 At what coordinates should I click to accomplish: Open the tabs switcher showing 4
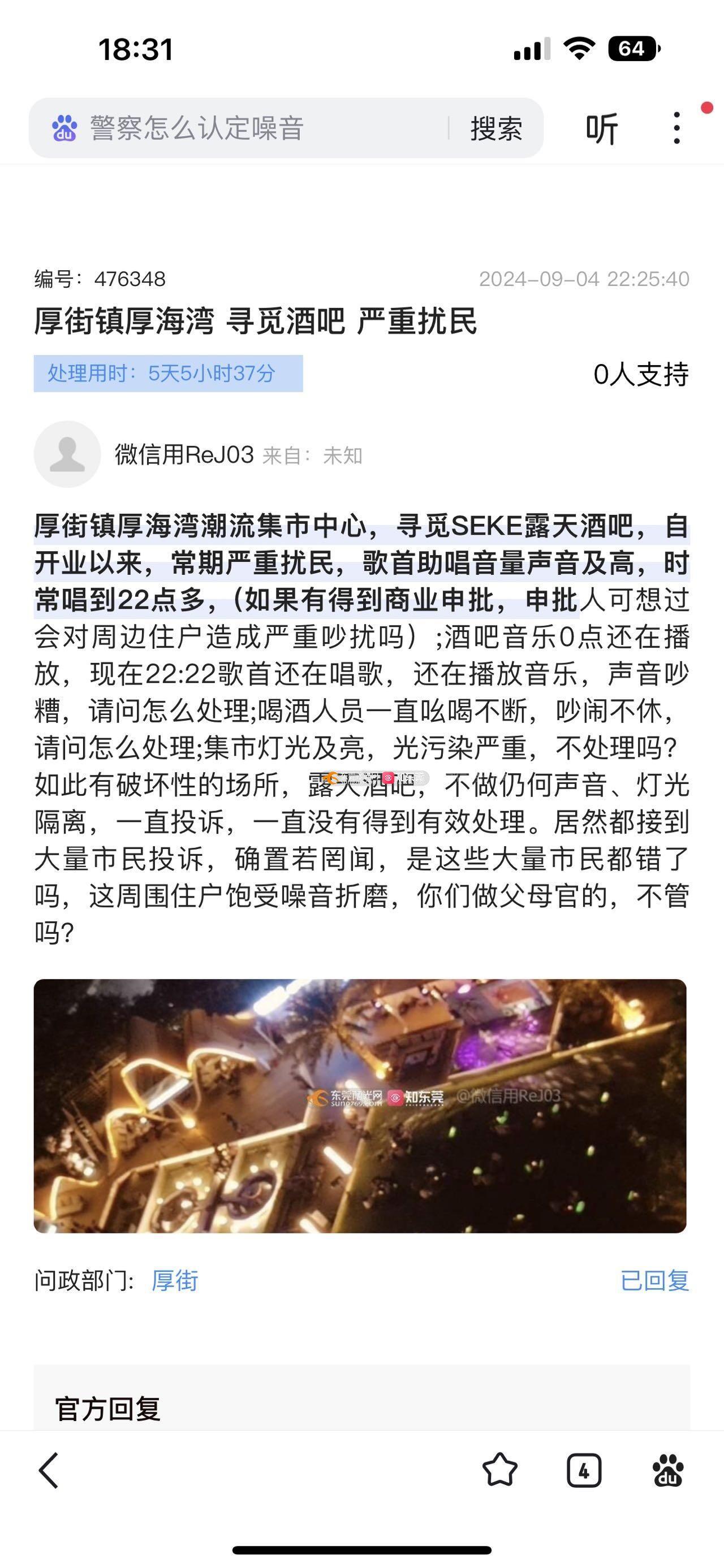[584, 1471]
